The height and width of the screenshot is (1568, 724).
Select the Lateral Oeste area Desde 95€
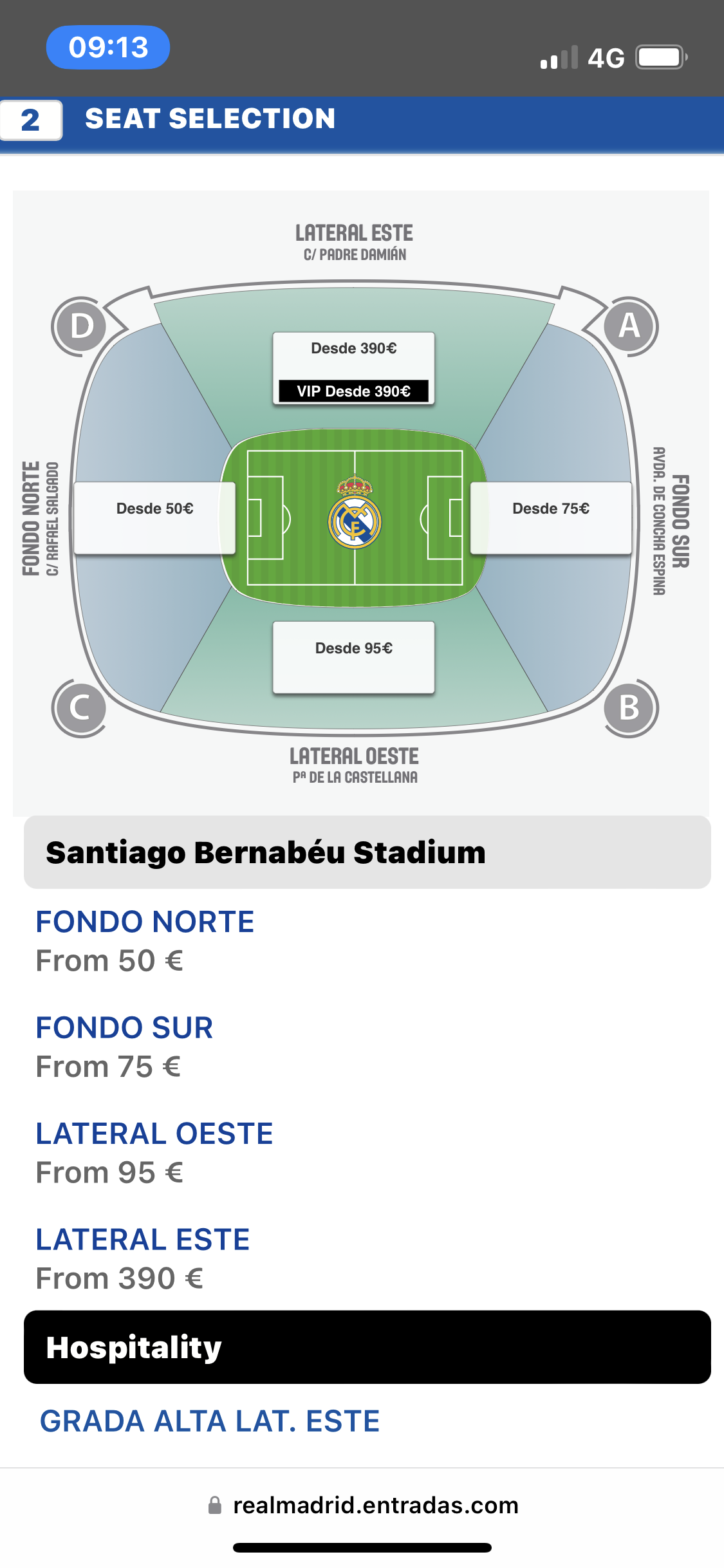tap(353, 657)
